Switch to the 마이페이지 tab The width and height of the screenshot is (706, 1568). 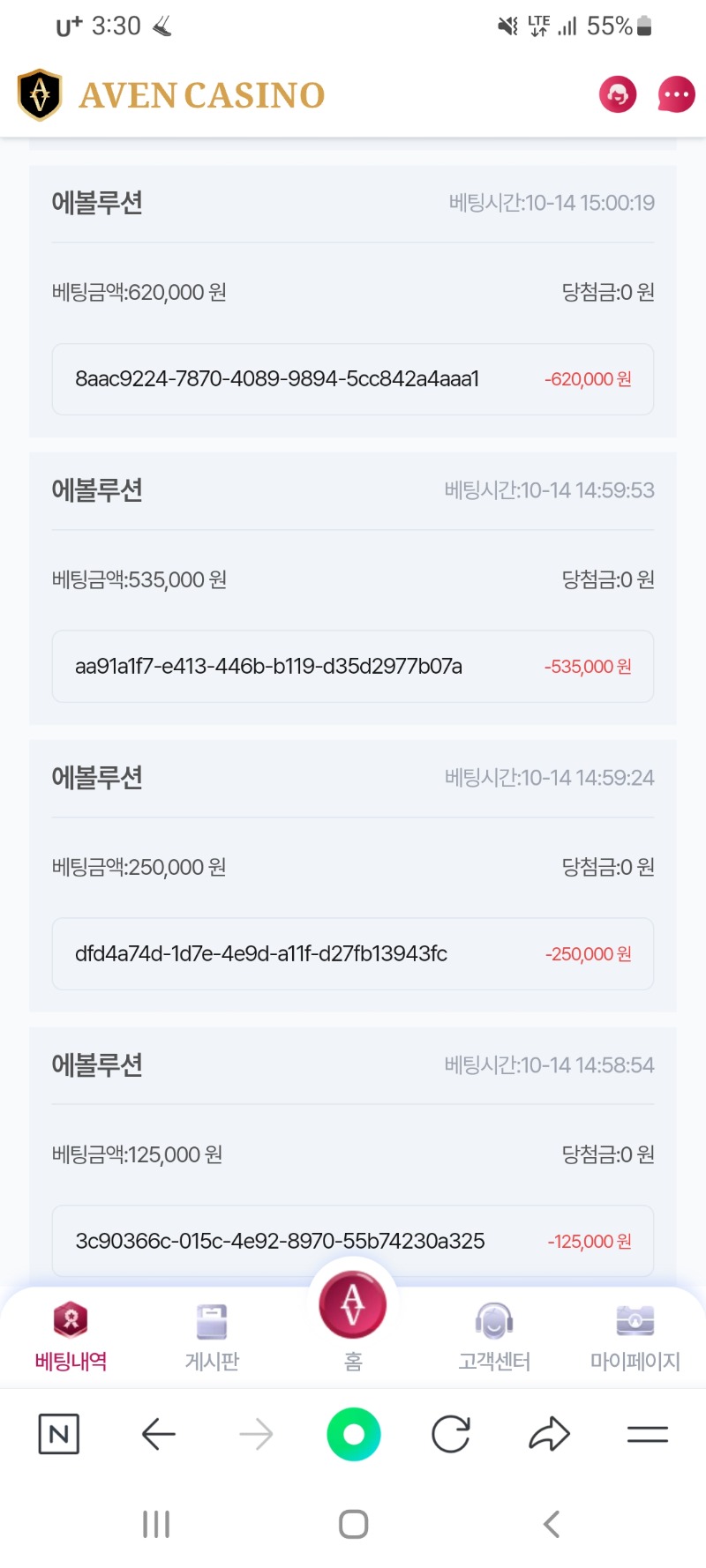click(635, 1337)
